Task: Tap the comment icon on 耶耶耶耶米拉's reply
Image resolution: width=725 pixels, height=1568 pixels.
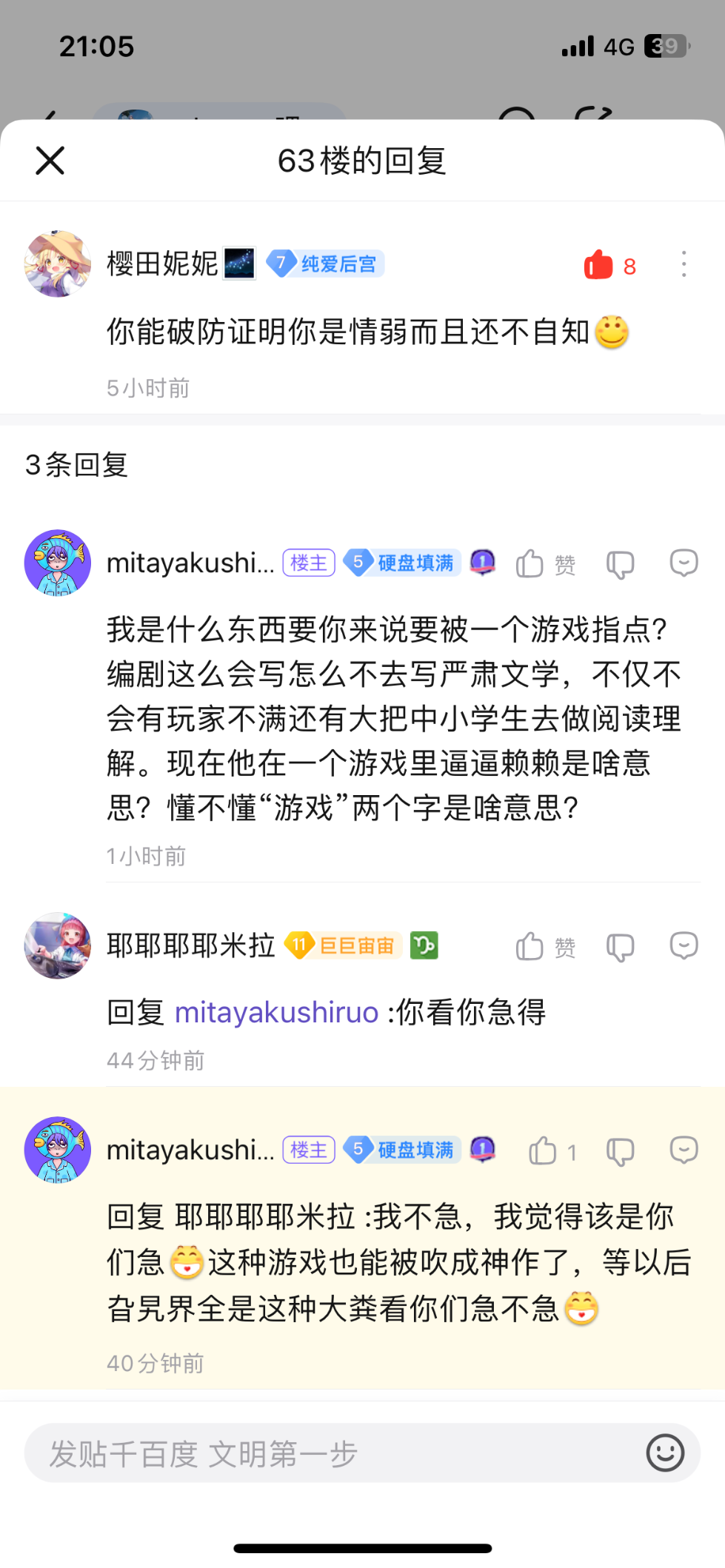Action: [x=684, y=945]
